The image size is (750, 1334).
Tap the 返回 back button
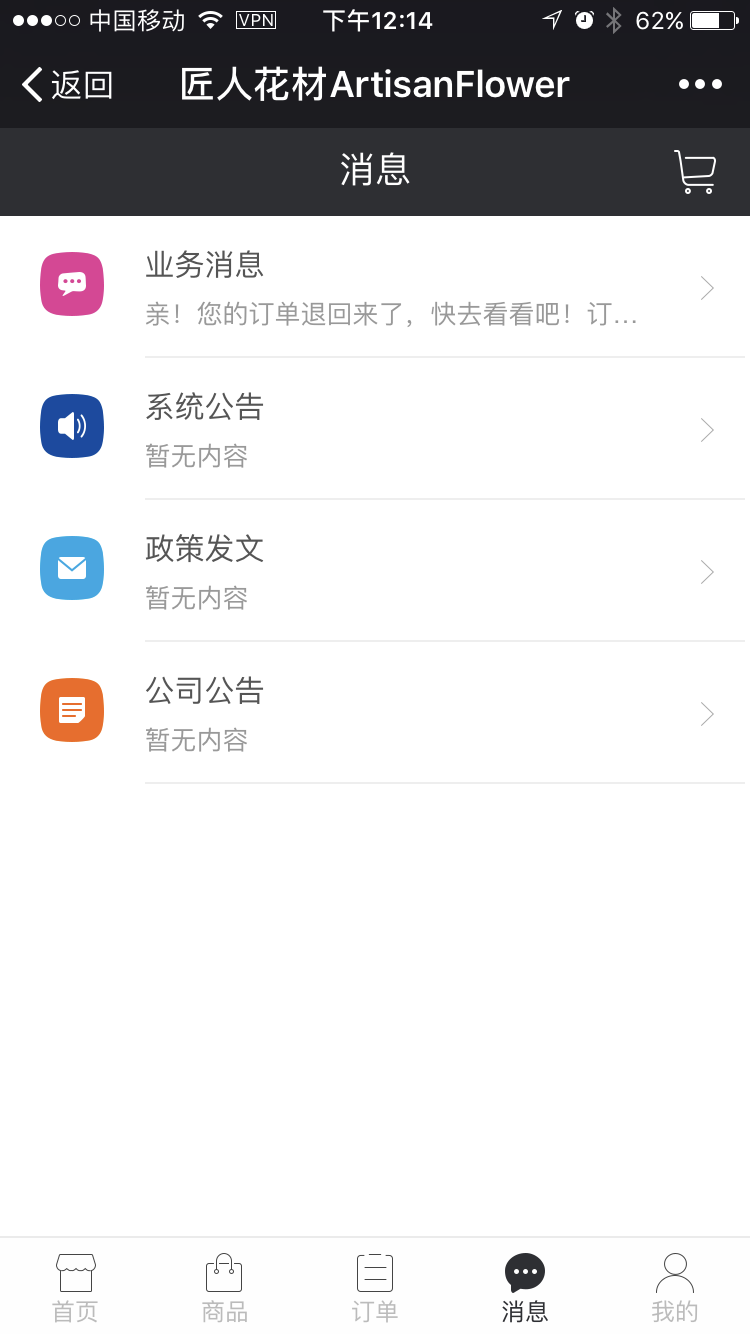[x=65, y=84]
